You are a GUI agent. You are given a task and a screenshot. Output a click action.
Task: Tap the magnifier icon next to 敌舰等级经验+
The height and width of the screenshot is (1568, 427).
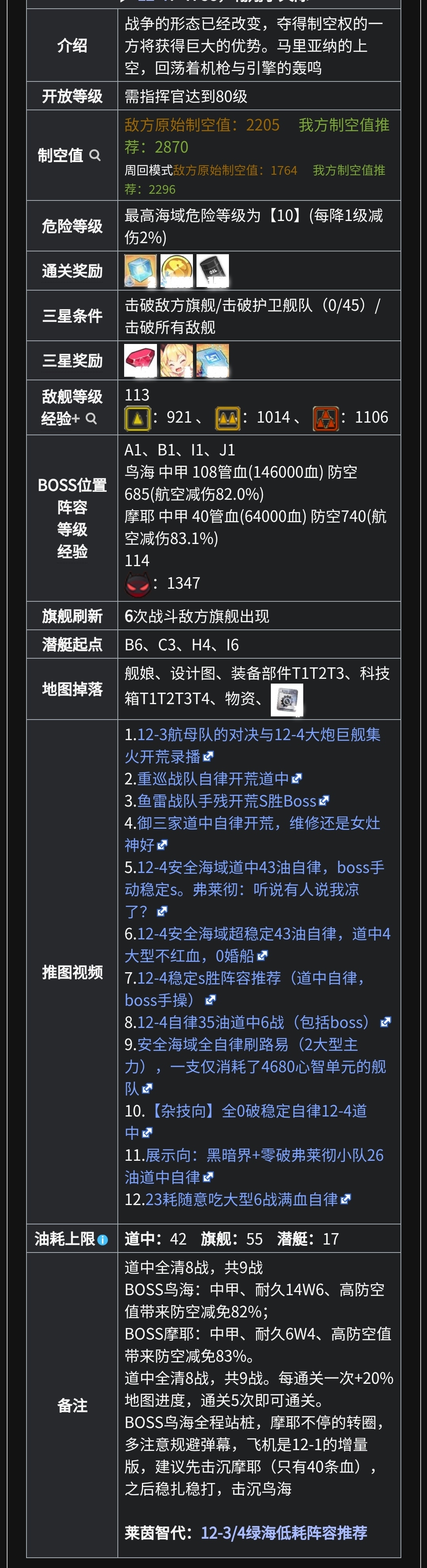coord(91,418)
